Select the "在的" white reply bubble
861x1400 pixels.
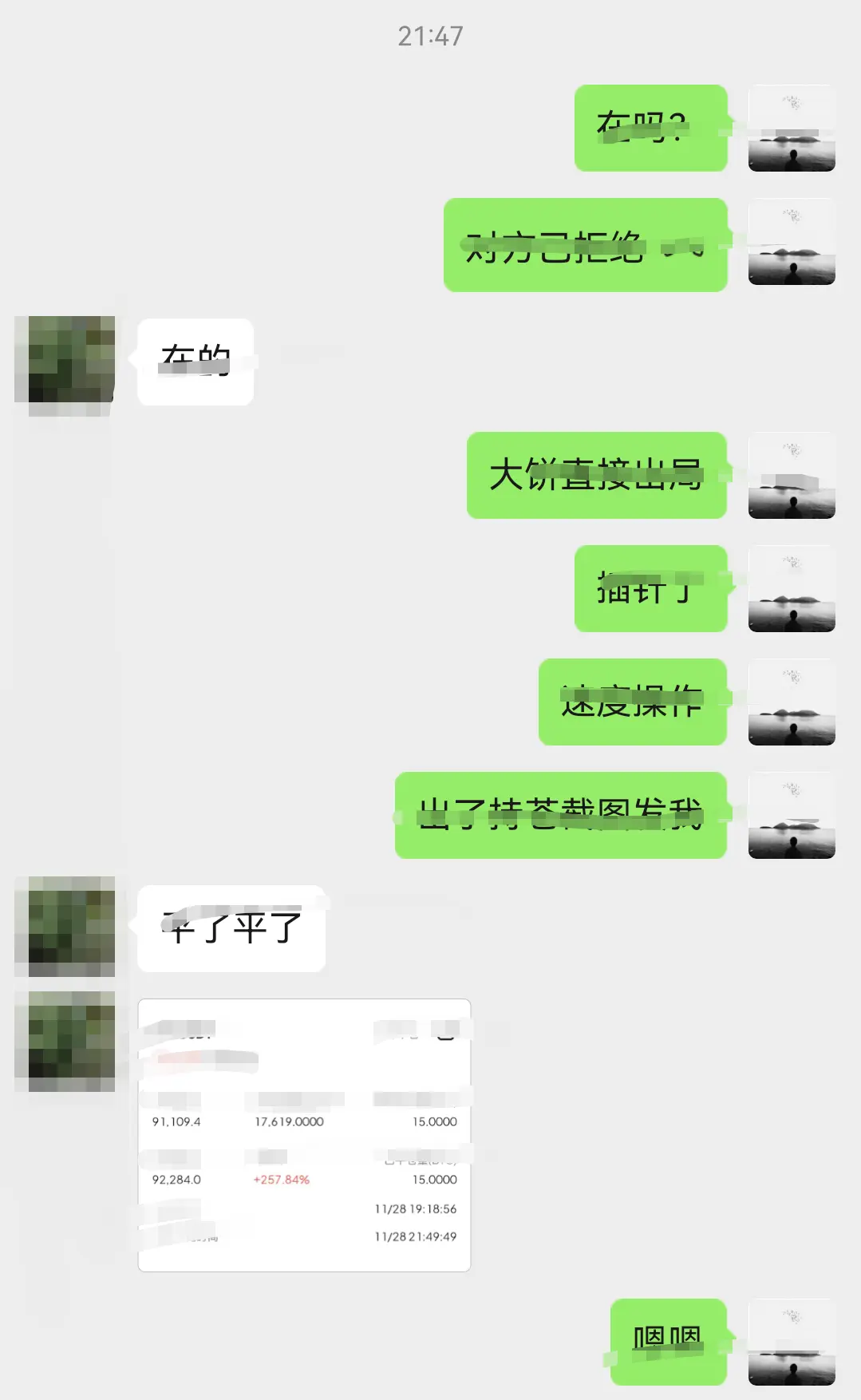click(x=196, y=359)
